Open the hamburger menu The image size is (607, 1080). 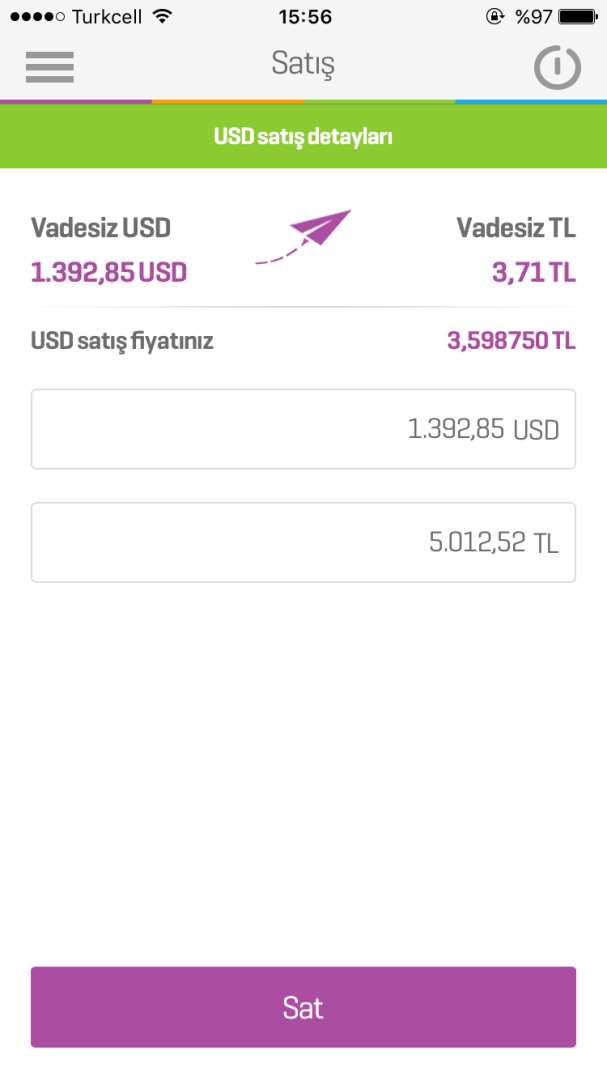point(50,67)
